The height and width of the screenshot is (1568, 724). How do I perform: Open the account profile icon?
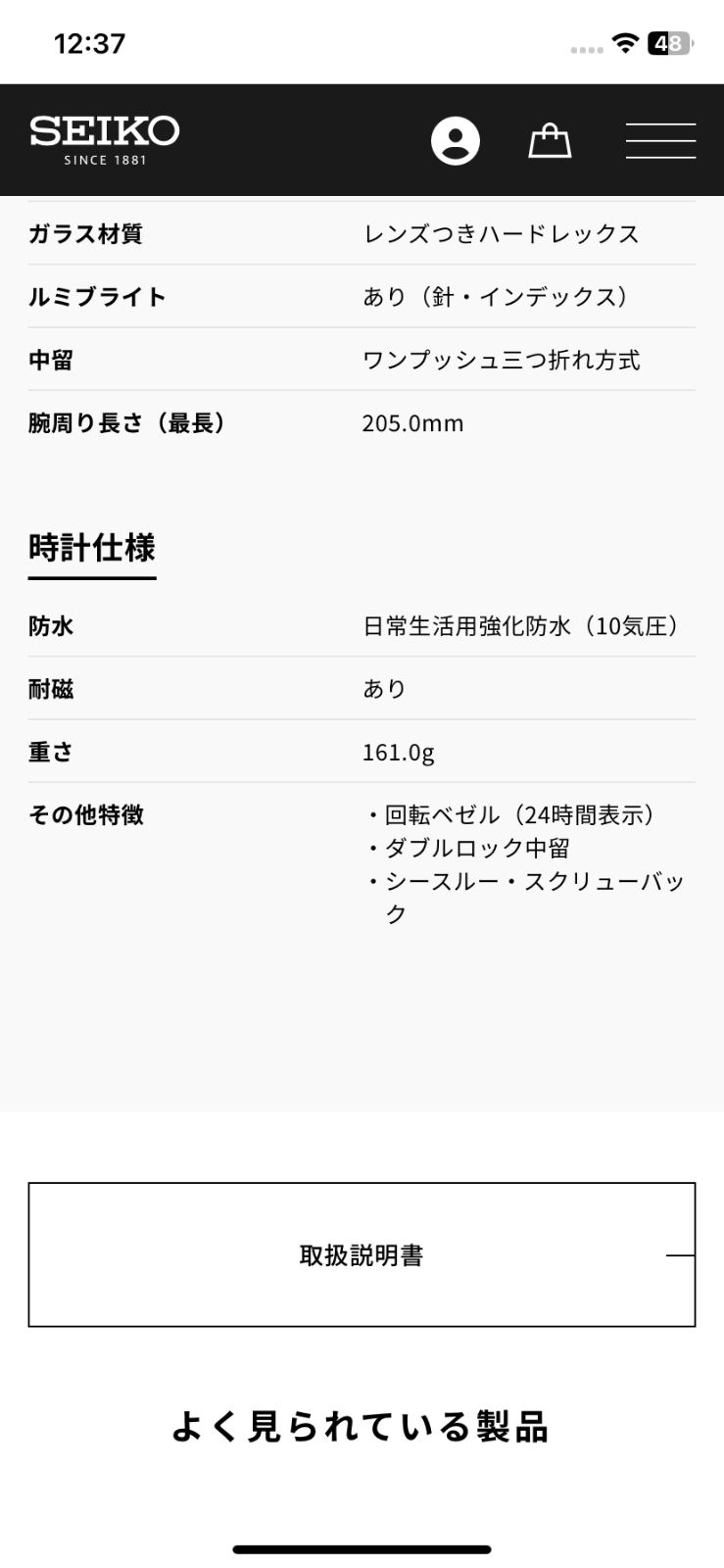(455, 140)
